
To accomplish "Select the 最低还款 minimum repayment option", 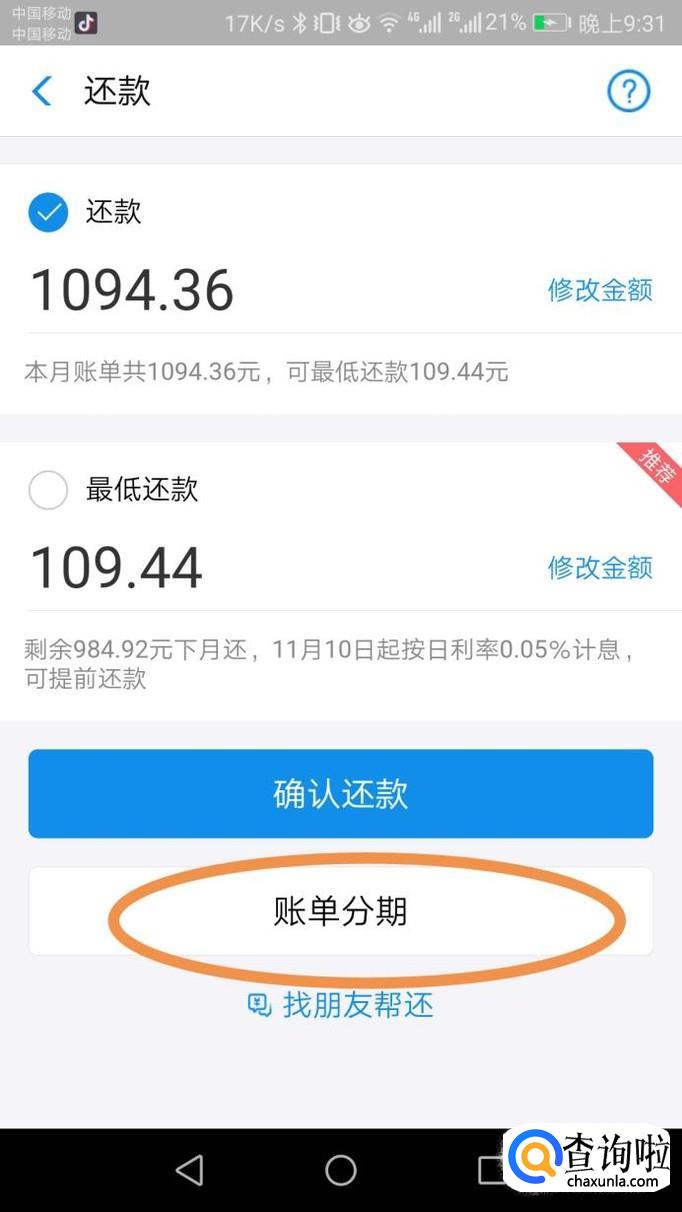I will point(48,490).
